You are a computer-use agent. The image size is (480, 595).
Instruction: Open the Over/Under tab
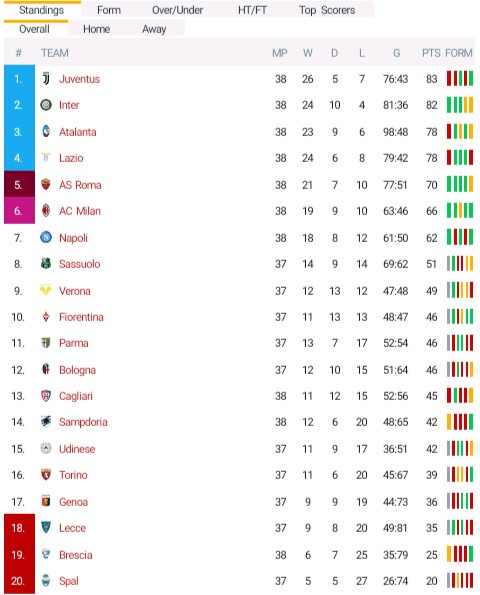(x=177, y=10)
